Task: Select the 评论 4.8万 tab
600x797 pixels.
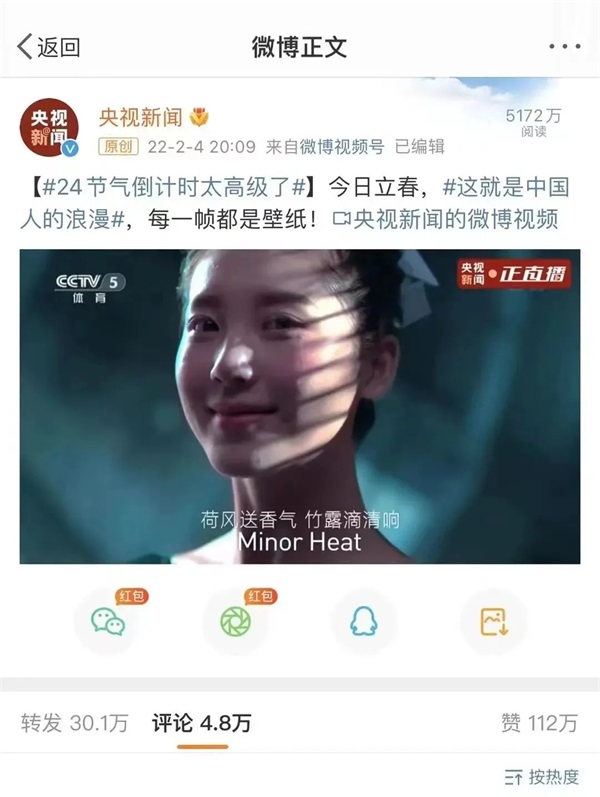Action: (x=201, y=723)
